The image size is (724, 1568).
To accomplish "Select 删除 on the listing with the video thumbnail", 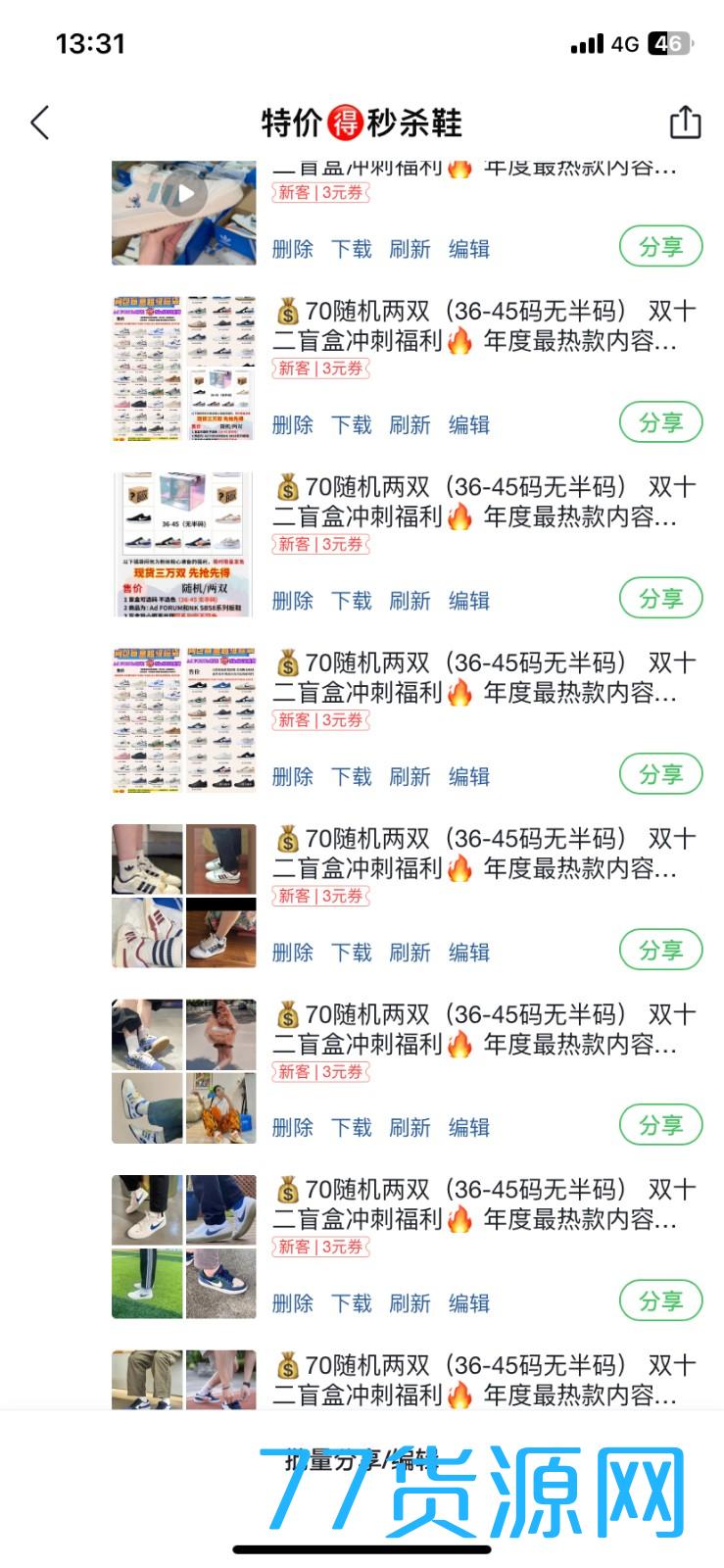I will click(x=292, y=249).
